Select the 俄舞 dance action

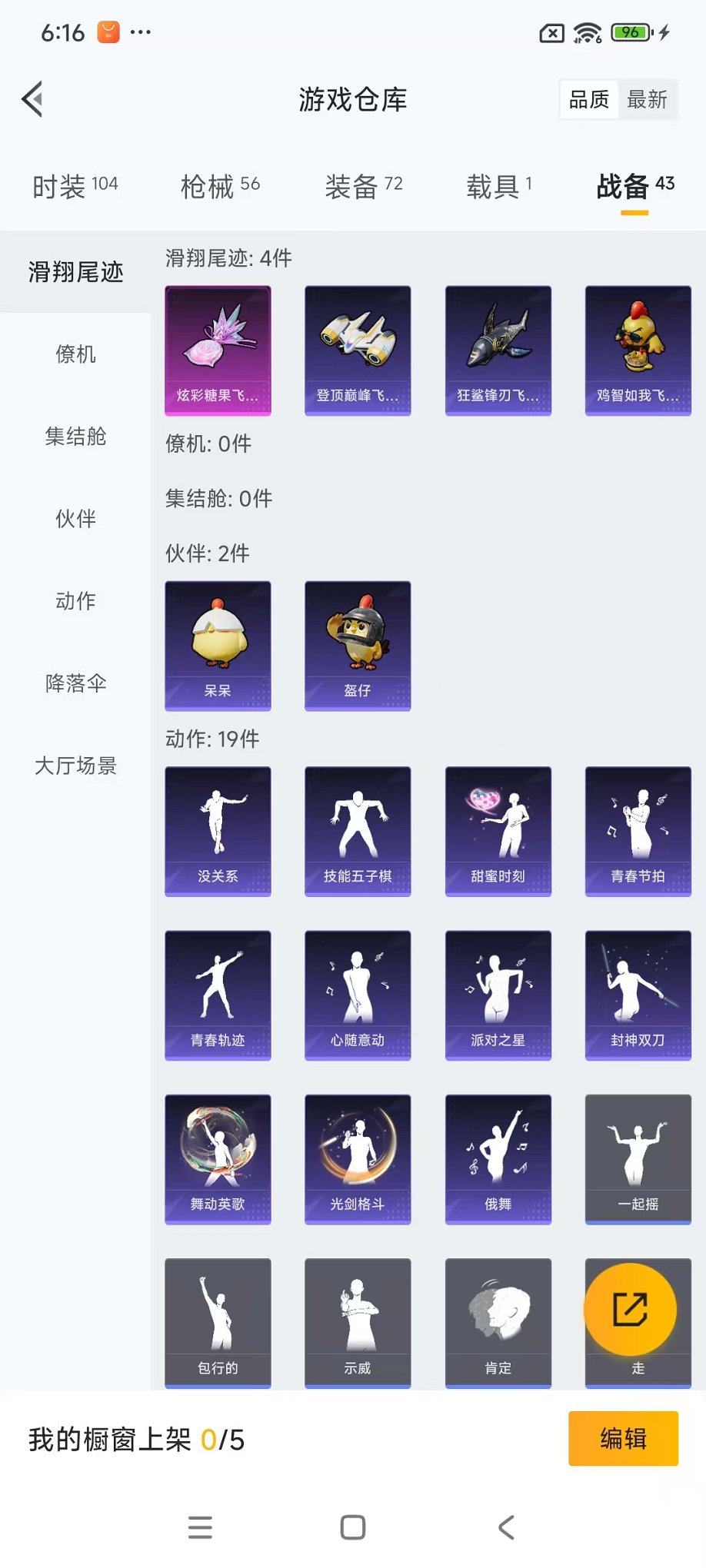point(498,1158)
